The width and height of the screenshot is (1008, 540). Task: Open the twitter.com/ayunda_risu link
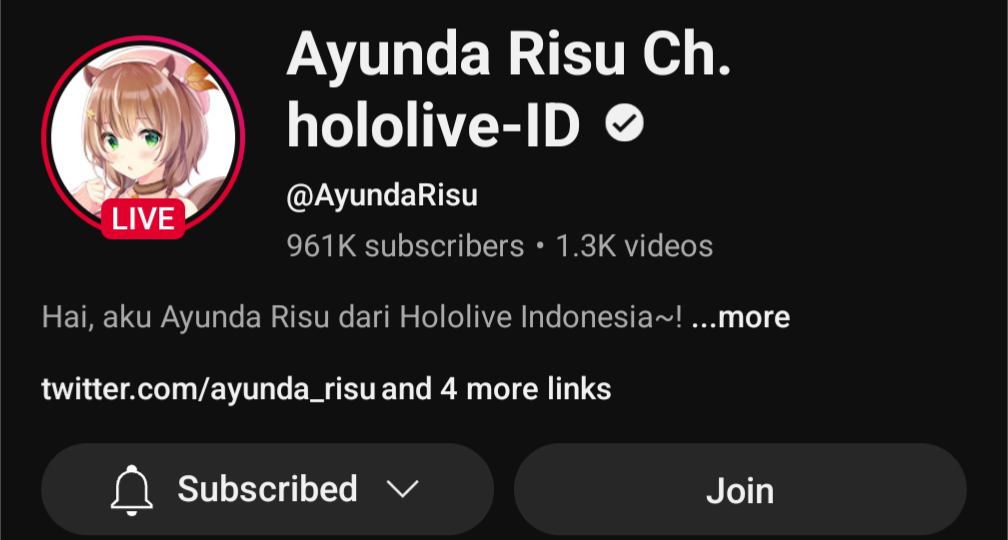click(209, 388)
